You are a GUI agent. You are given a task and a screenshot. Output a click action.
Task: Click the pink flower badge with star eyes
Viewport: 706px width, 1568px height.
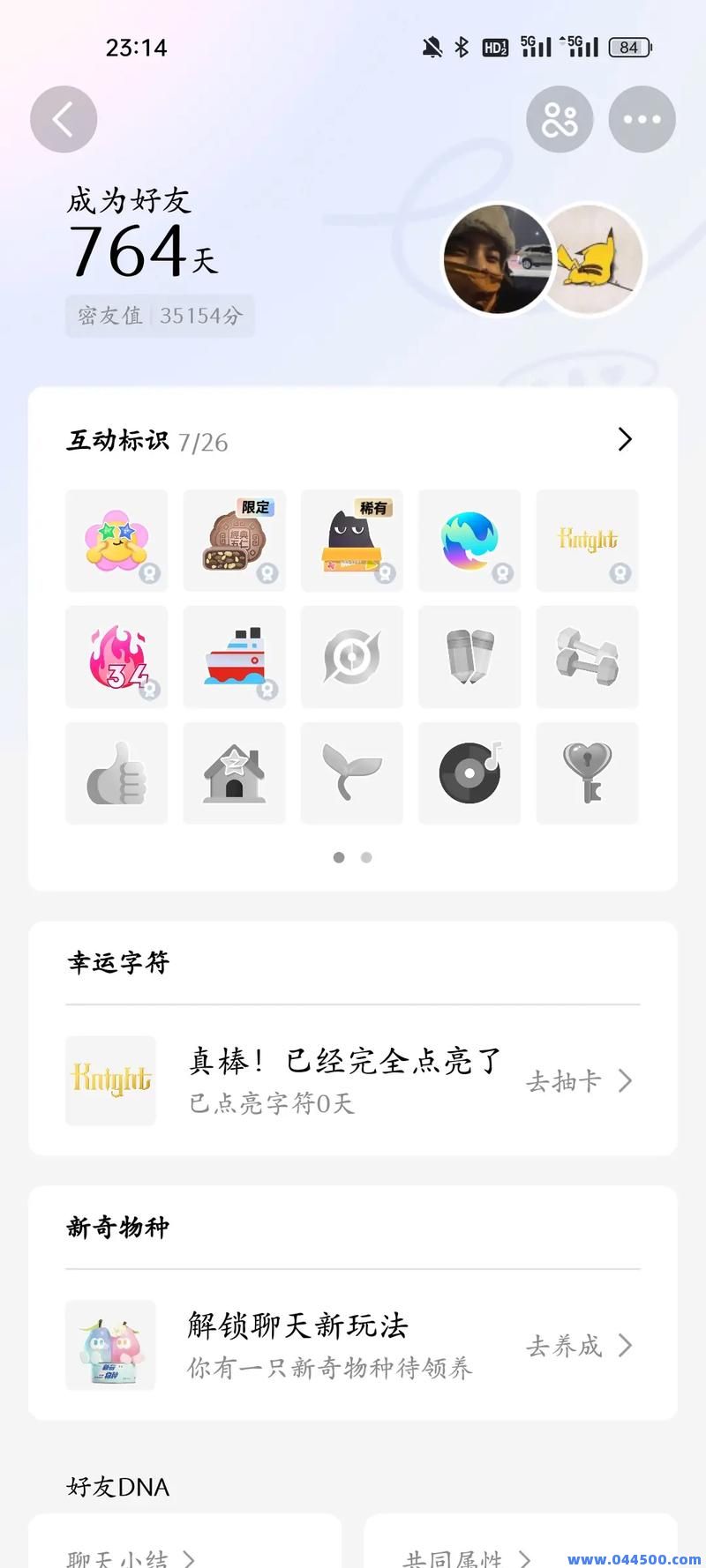click(116, 541)
